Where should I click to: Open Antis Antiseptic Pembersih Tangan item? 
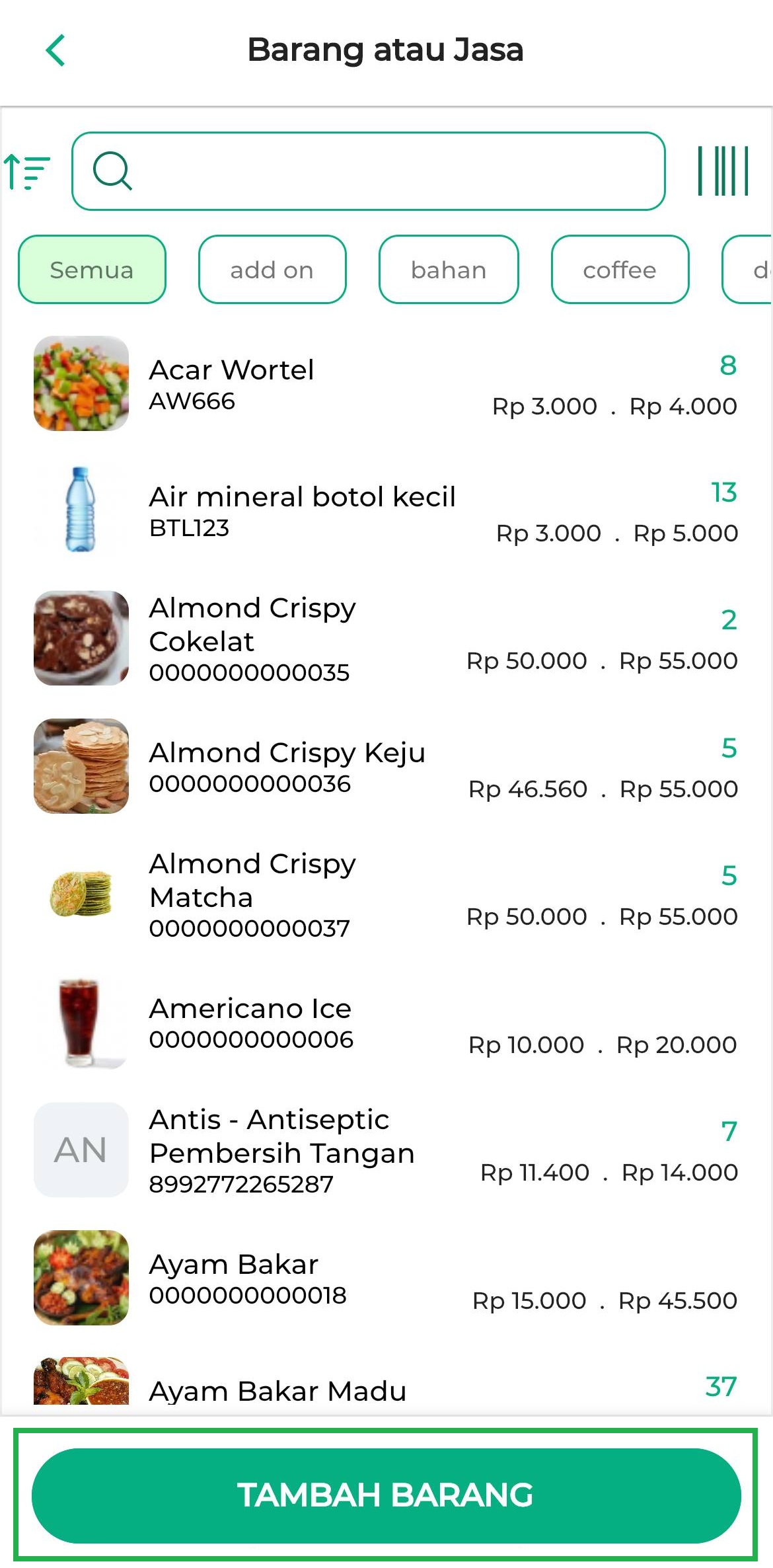click(x=386, y=1150)
